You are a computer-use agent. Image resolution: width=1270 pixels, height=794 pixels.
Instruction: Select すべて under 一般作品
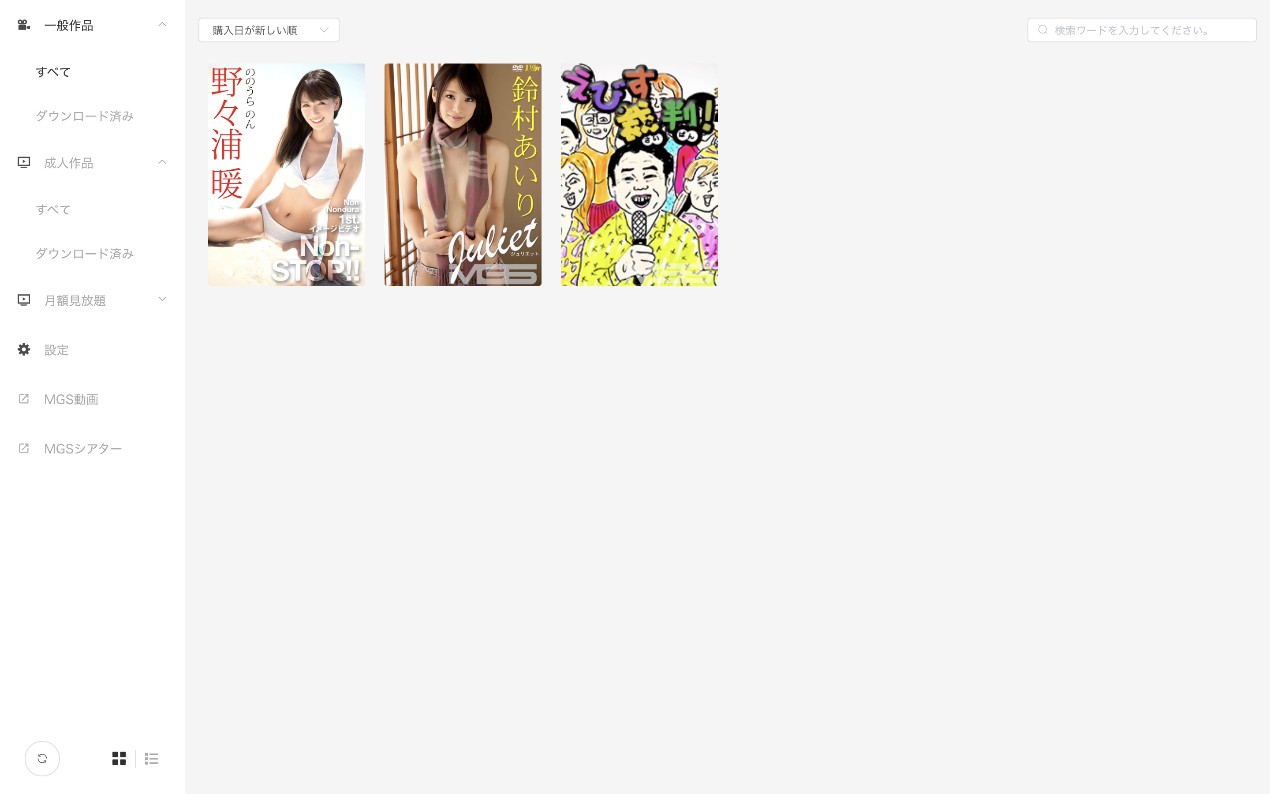pos(53,72)
